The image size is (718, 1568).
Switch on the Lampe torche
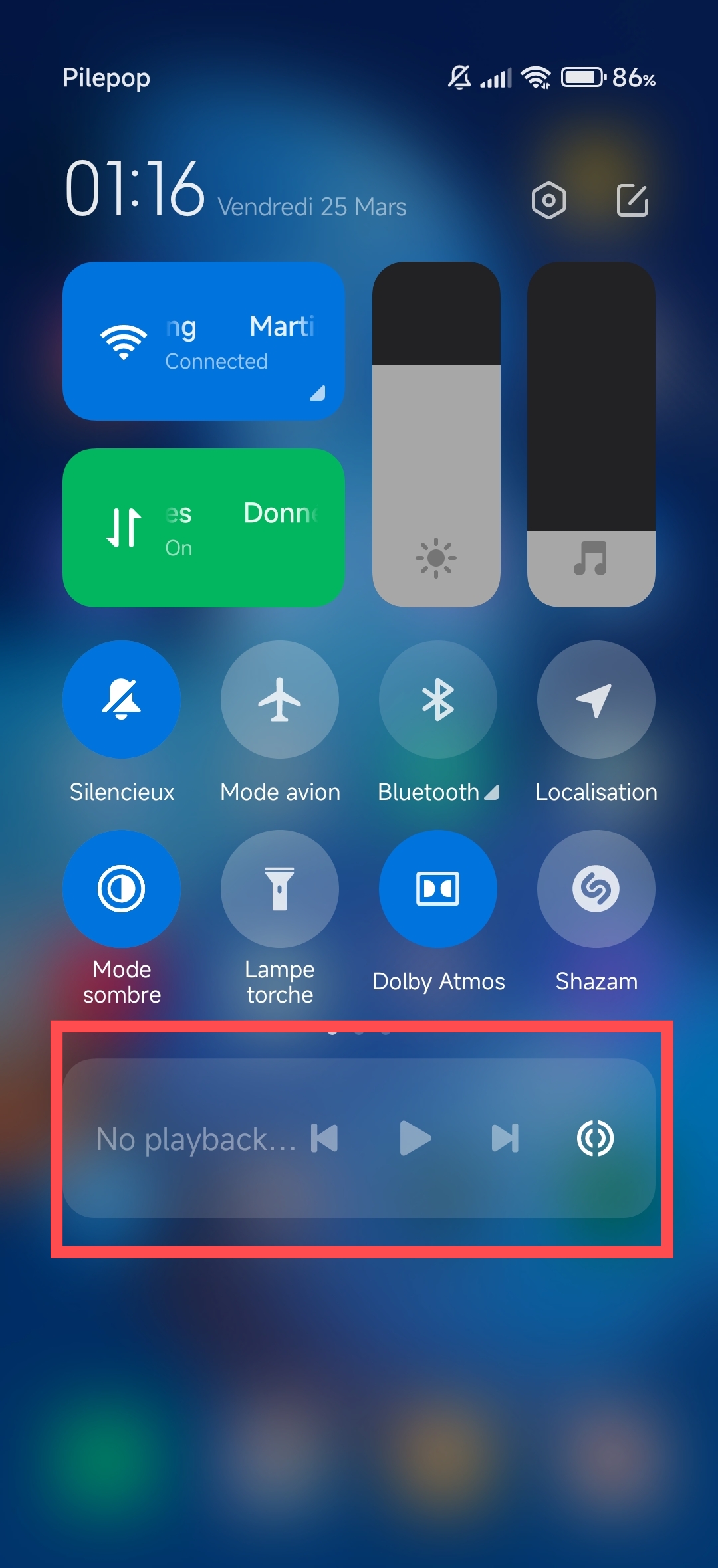(x=280, y=889)
